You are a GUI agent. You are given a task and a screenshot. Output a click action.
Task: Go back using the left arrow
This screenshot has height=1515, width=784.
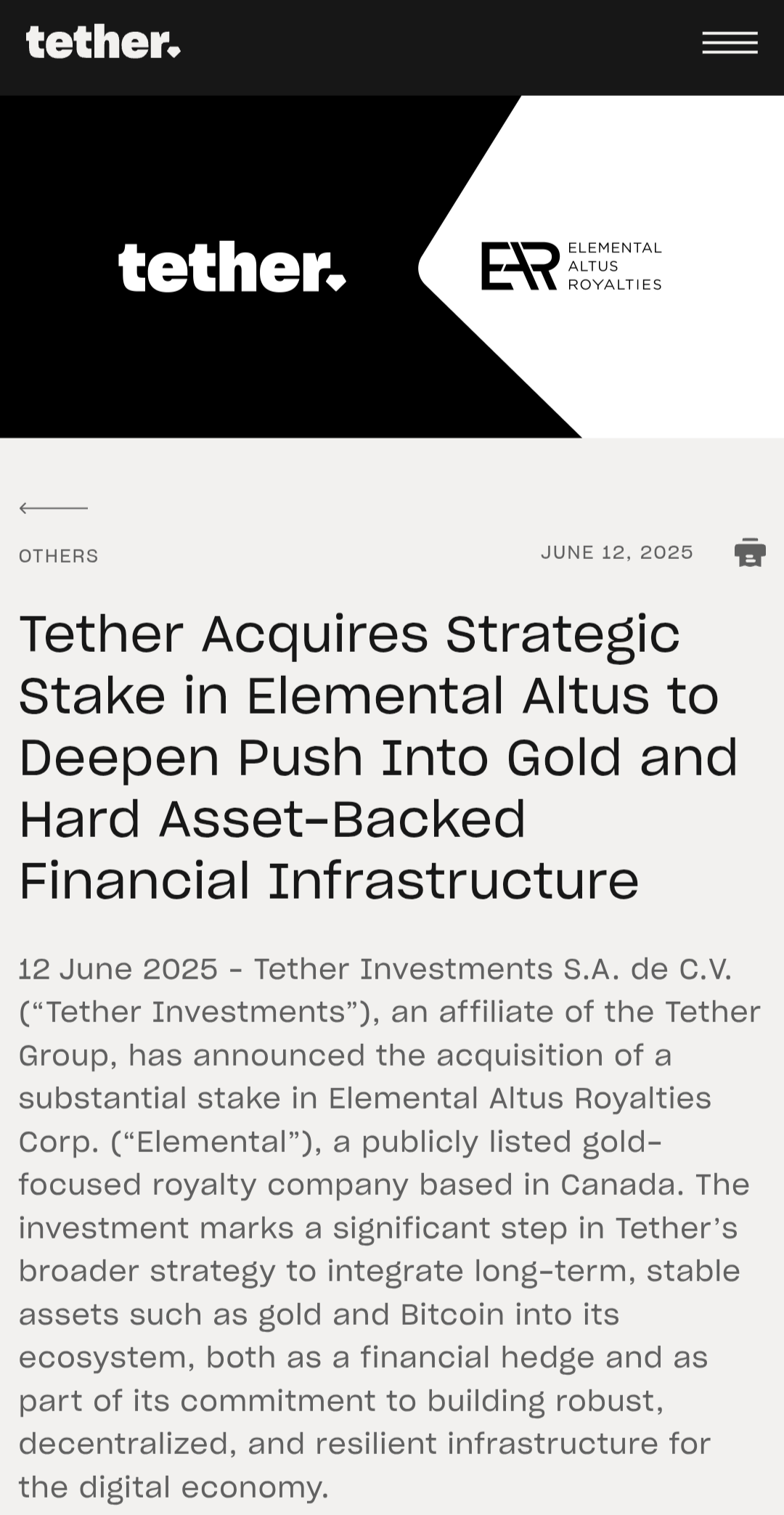pyautogui.click(x=54, y=507)
